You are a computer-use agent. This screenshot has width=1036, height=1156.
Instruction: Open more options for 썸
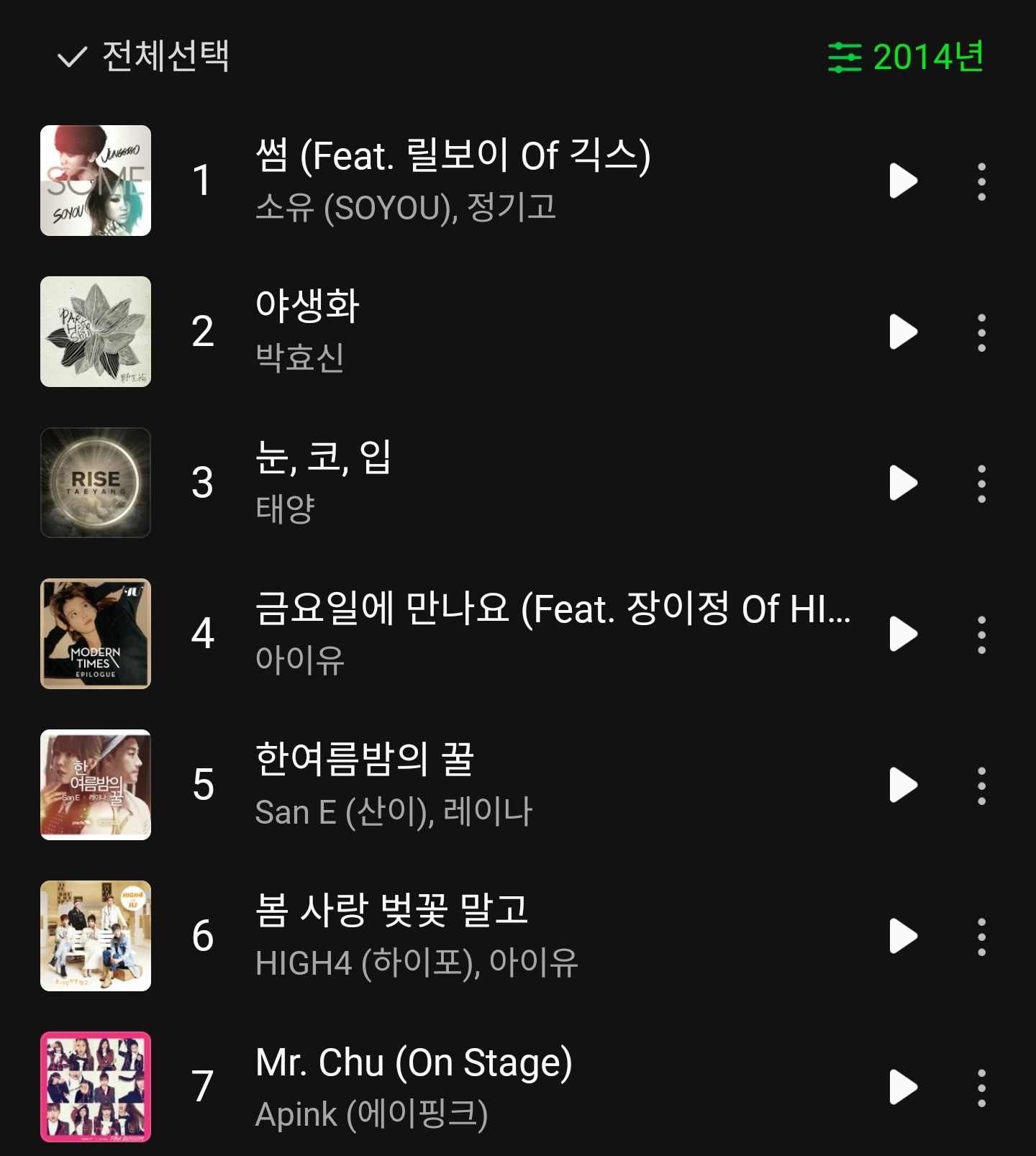point(981,181)
